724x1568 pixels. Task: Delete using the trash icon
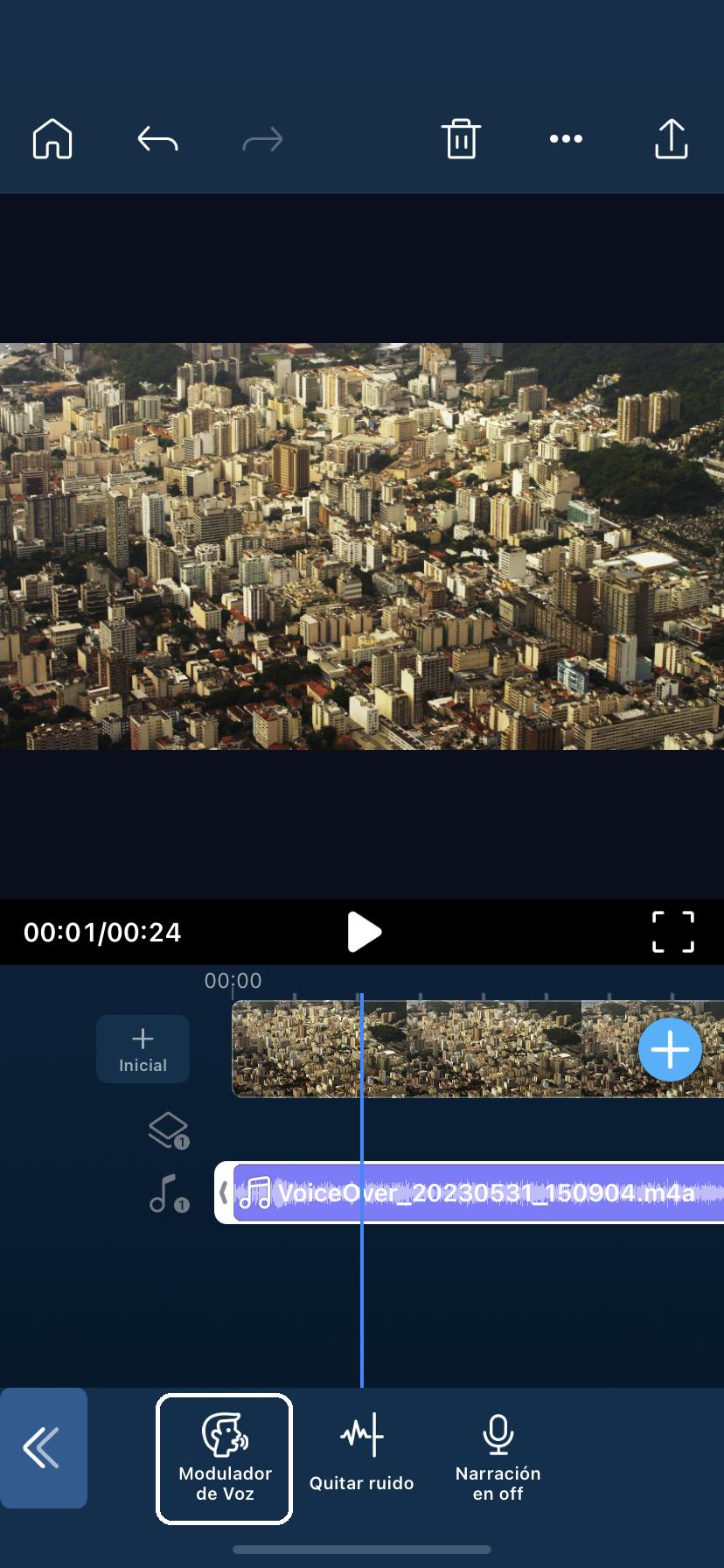pos(461,138)
